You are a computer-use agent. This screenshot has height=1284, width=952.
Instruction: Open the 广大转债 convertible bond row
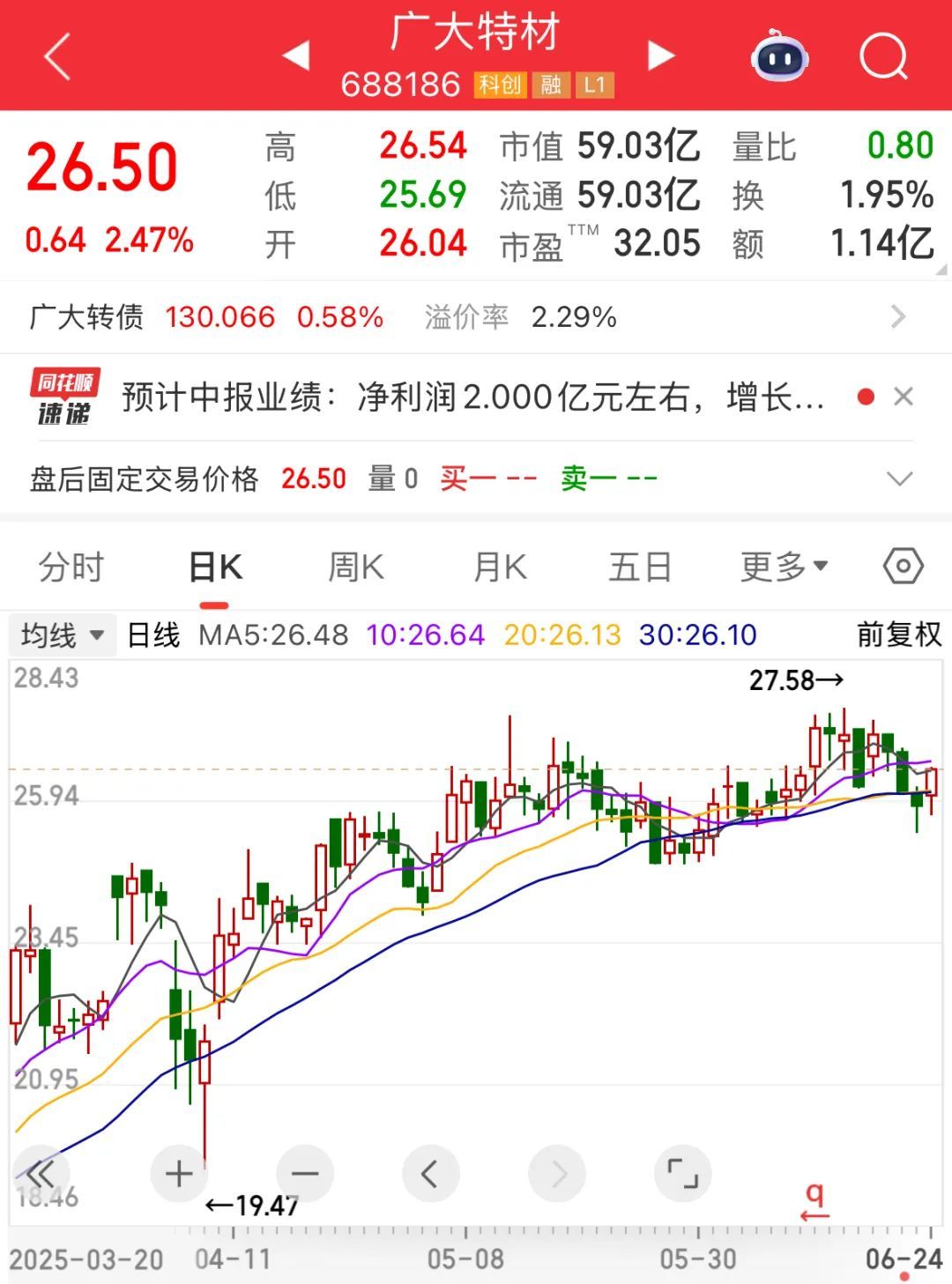(476, 316)
